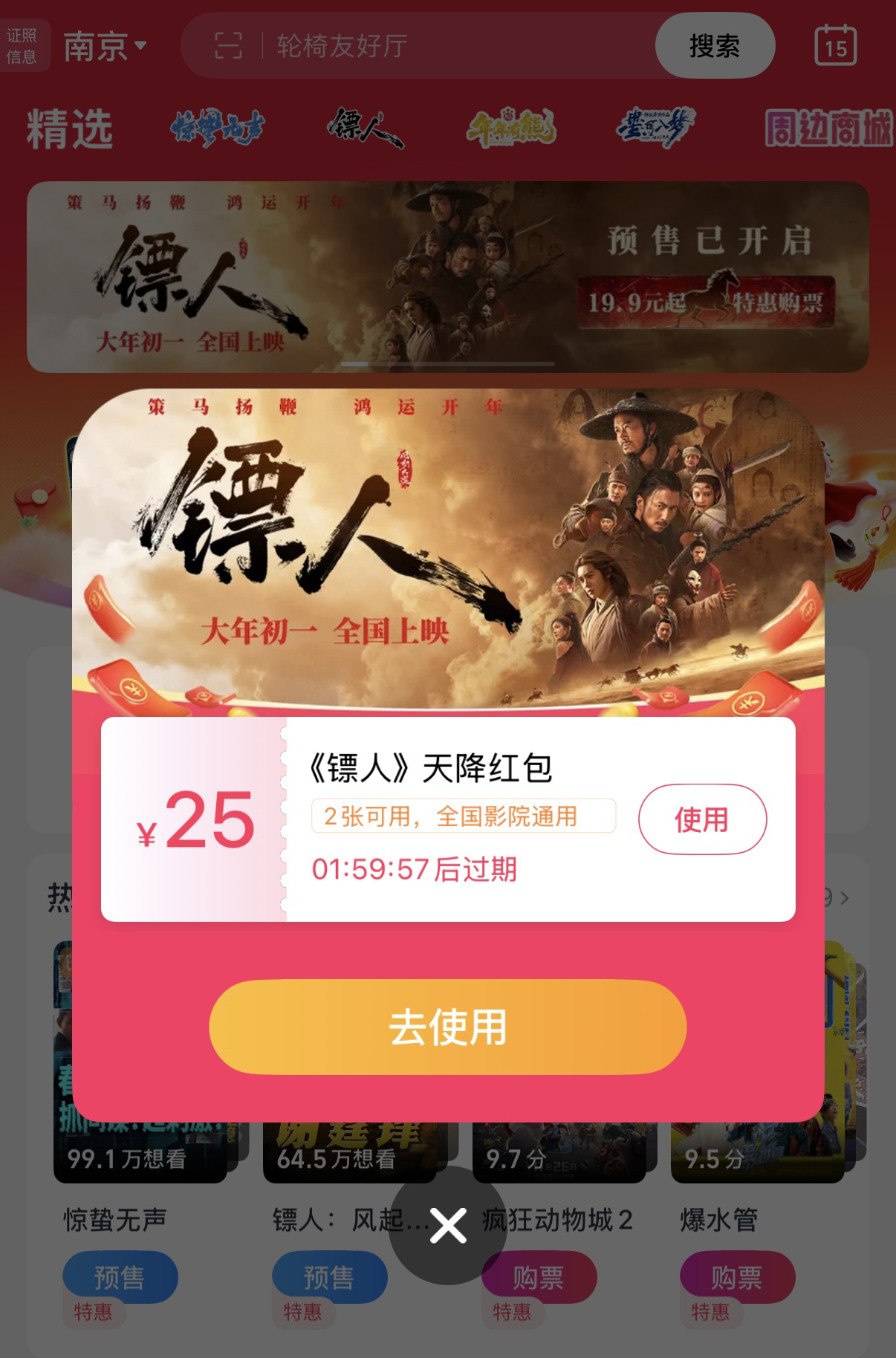Open the 镖人 presale banner
This screenshot has height=1358, width=896.
coord(447,276)
